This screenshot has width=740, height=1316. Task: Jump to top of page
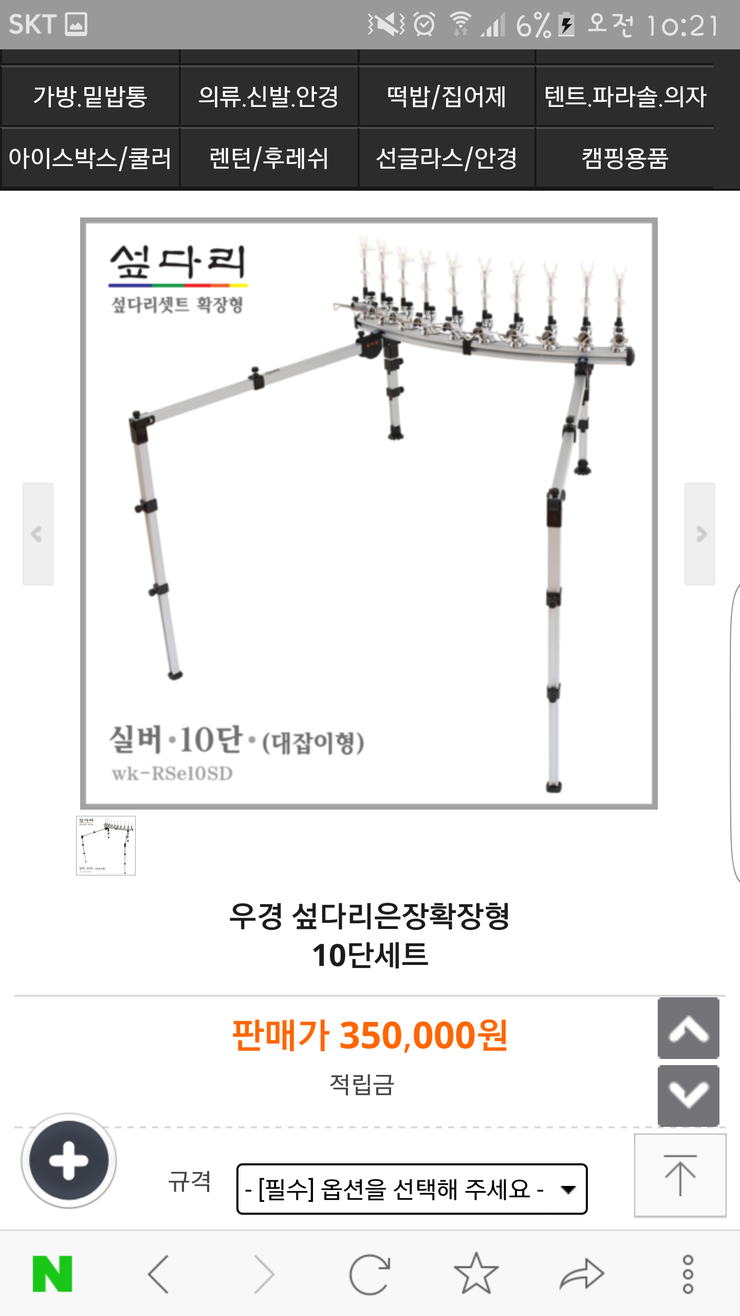click(680, 1175)
